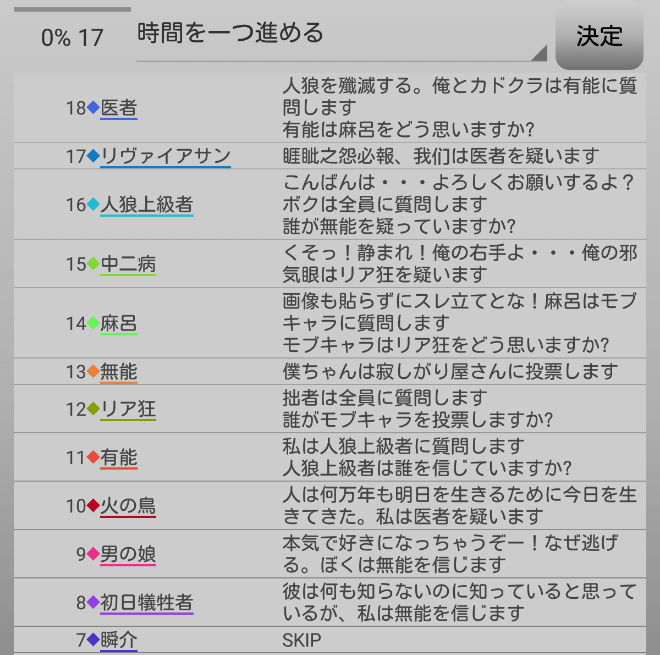Screen dimensions: 660x655
Task: Tap the 男の娘 player name
Action: point(128,553)
